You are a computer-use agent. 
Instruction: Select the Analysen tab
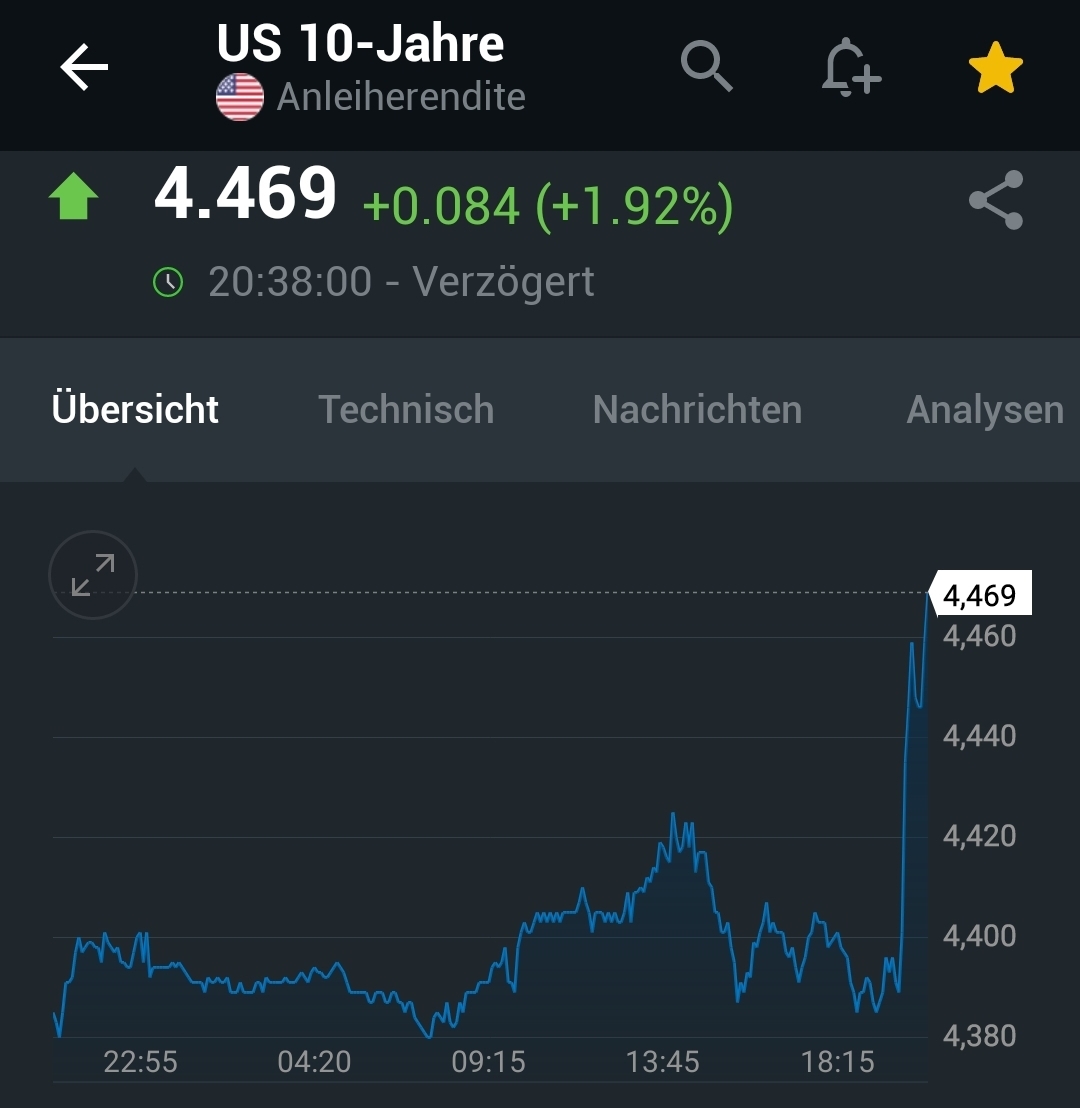[984, 409]
